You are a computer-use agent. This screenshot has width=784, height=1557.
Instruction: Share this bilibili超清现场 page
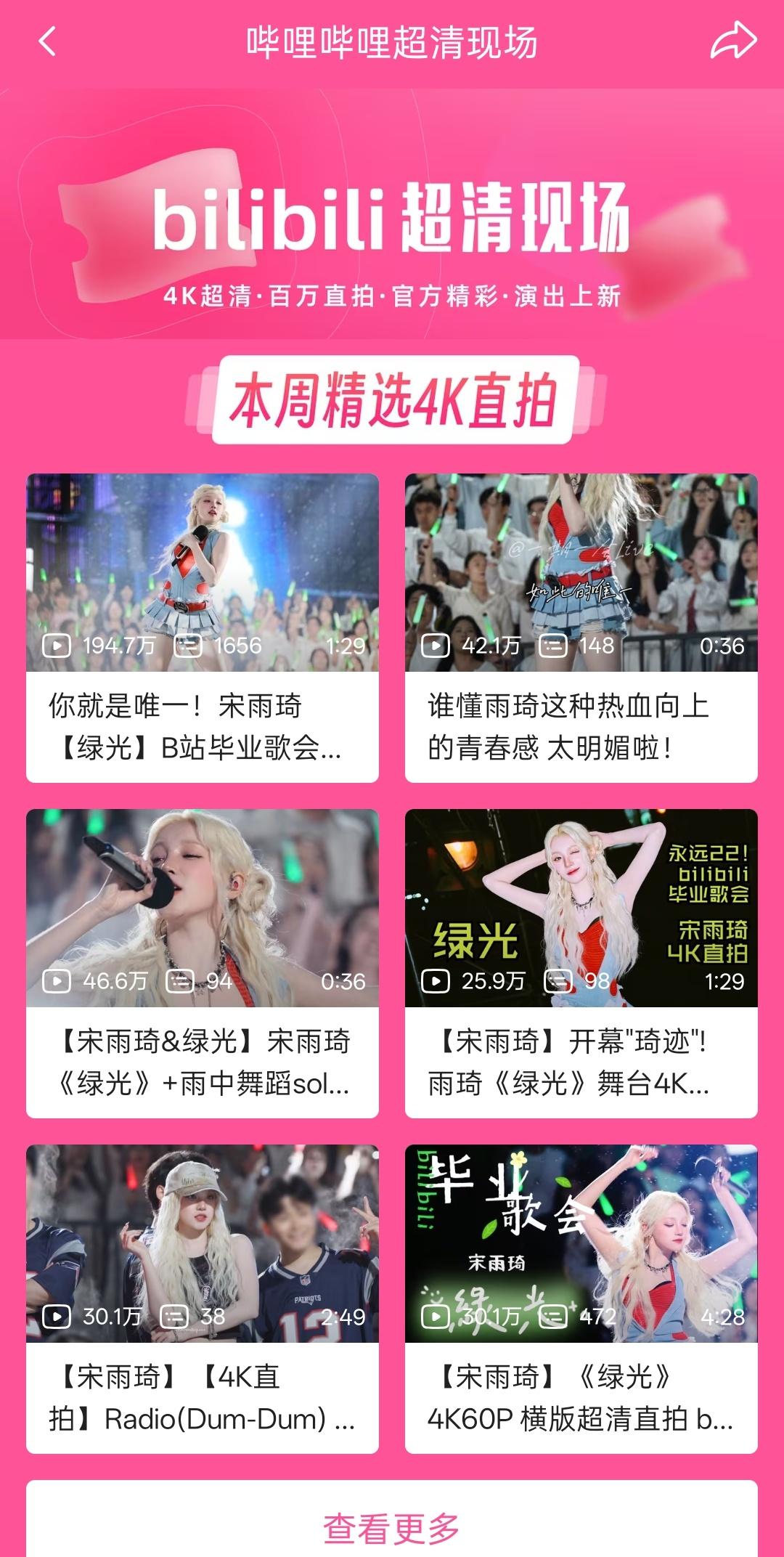point(733,41)
